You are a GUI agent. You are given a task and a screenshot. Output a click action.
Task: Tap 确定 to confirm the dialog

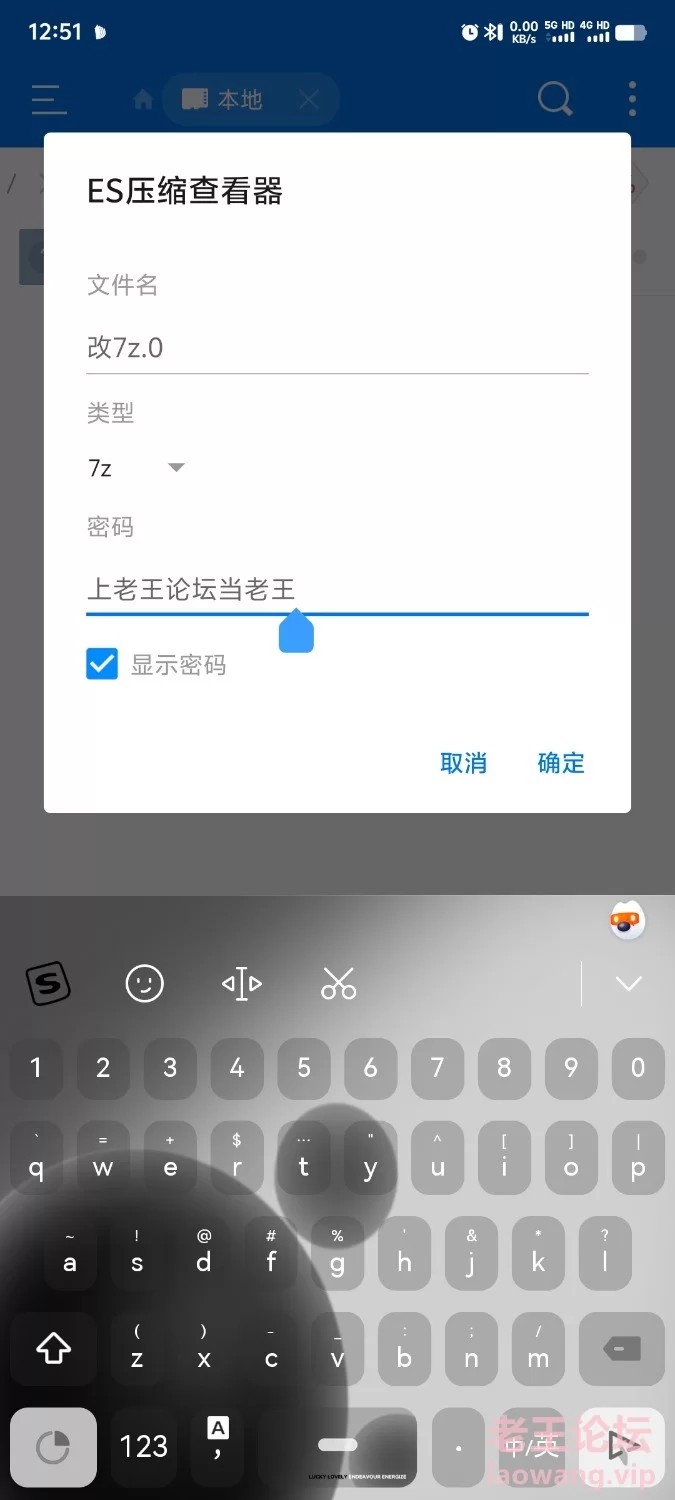tap(561, 763)
